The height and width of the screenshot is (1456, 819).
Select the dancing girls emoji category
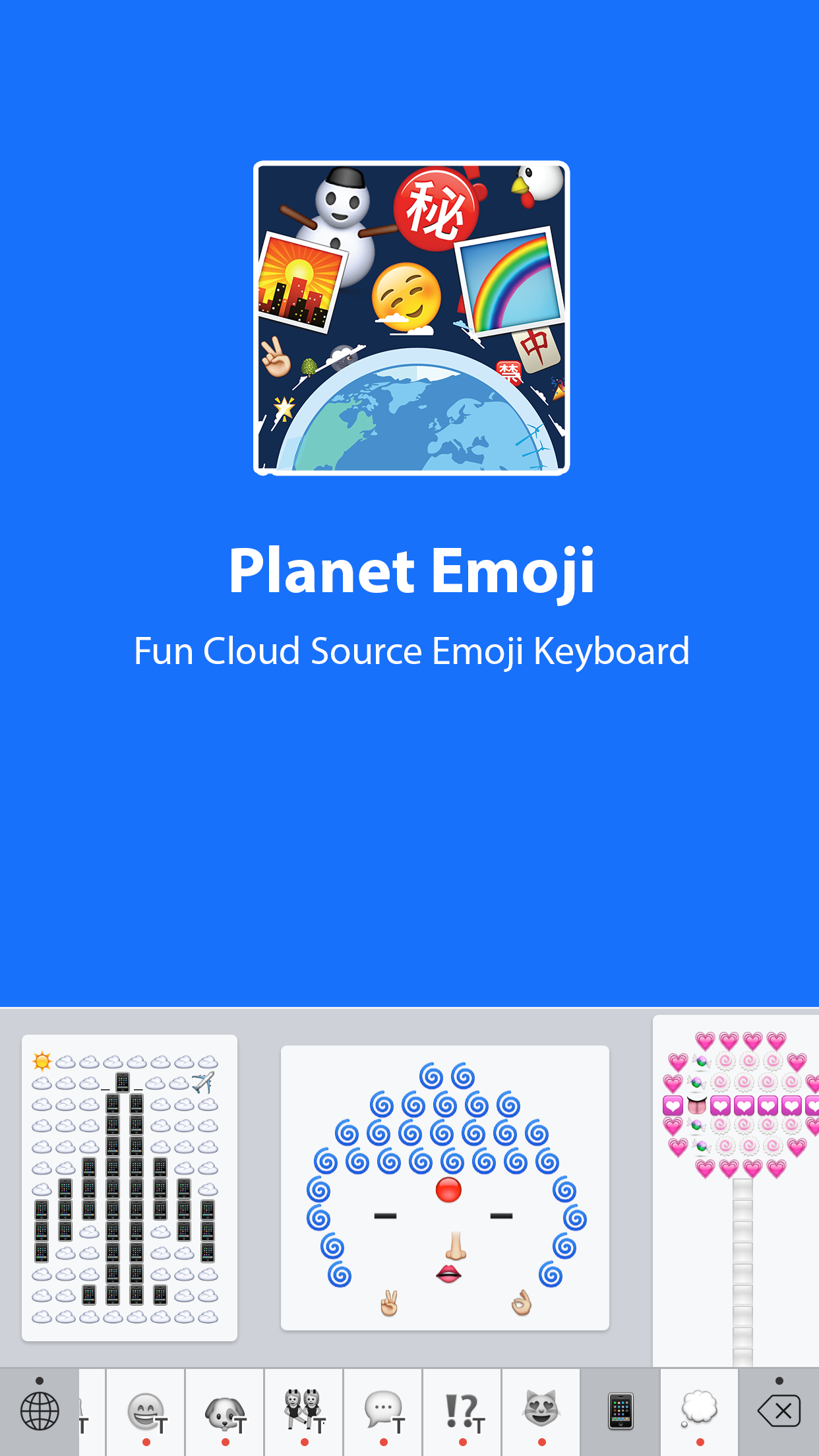click(304, 1412)
